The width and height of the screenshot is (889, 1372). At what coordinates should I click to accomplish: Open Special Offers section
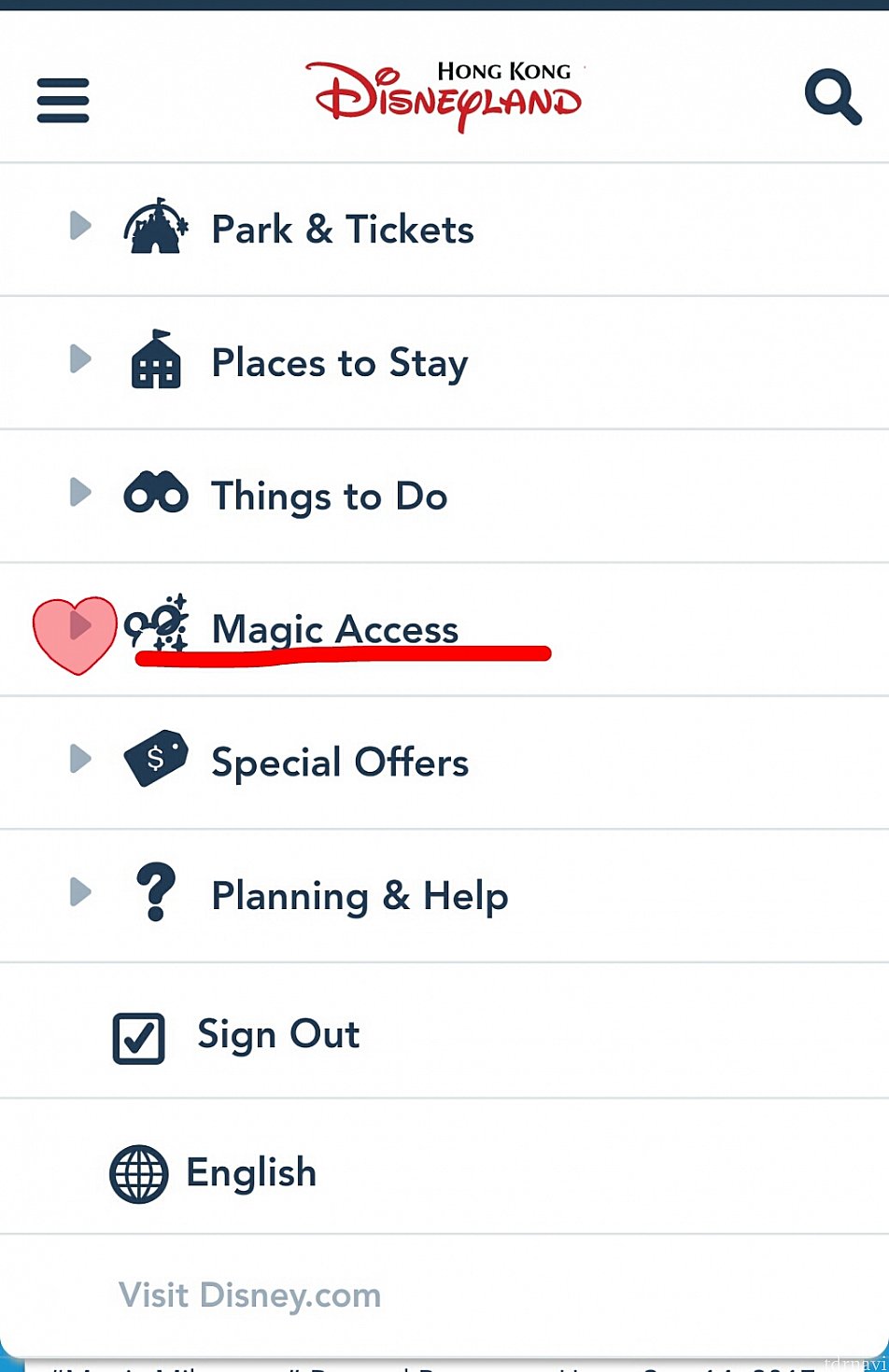tap(339, 763)
